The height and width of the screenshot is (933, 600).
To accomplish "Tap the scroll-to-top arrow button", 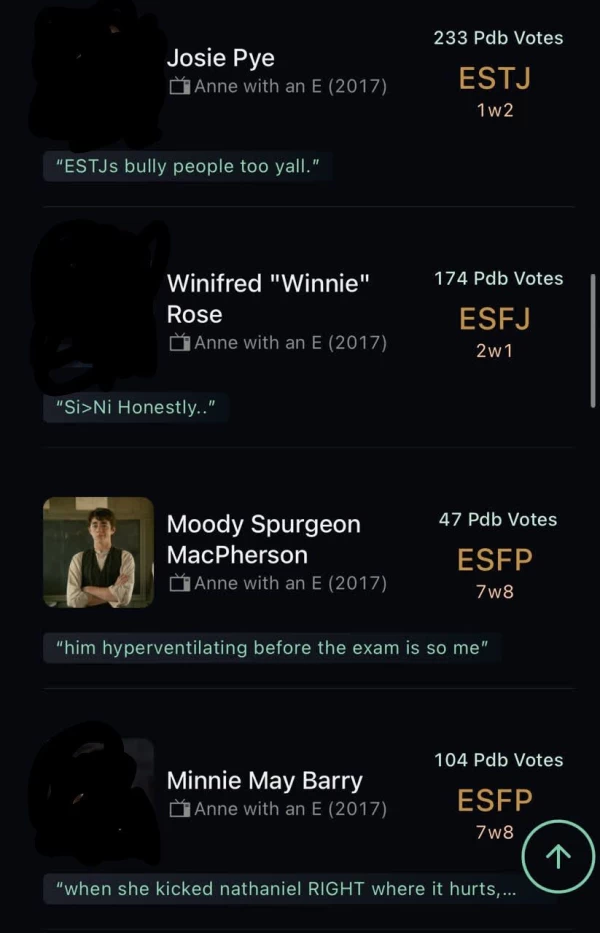I will pos(558,856).
